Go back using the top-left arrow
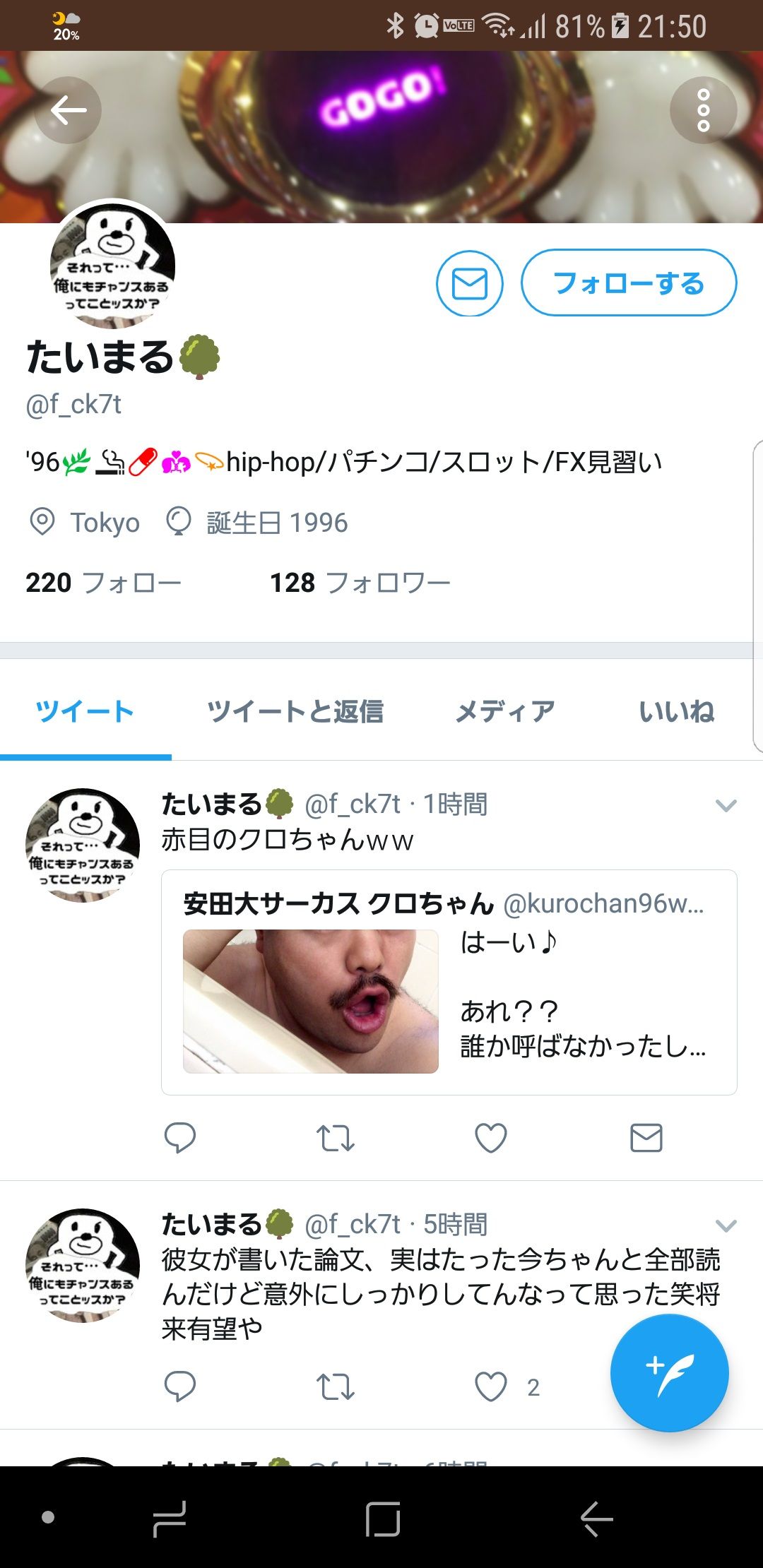 tap(68, 110)
